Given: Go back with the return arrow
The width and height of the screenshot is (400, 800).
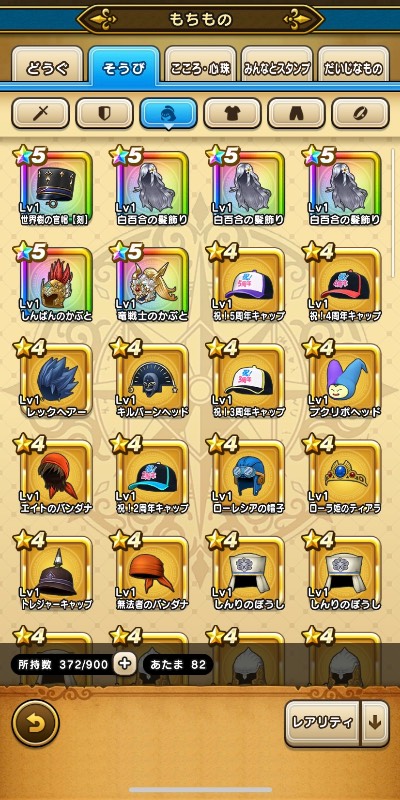Looking at the screenshot, I should [36, 723].
